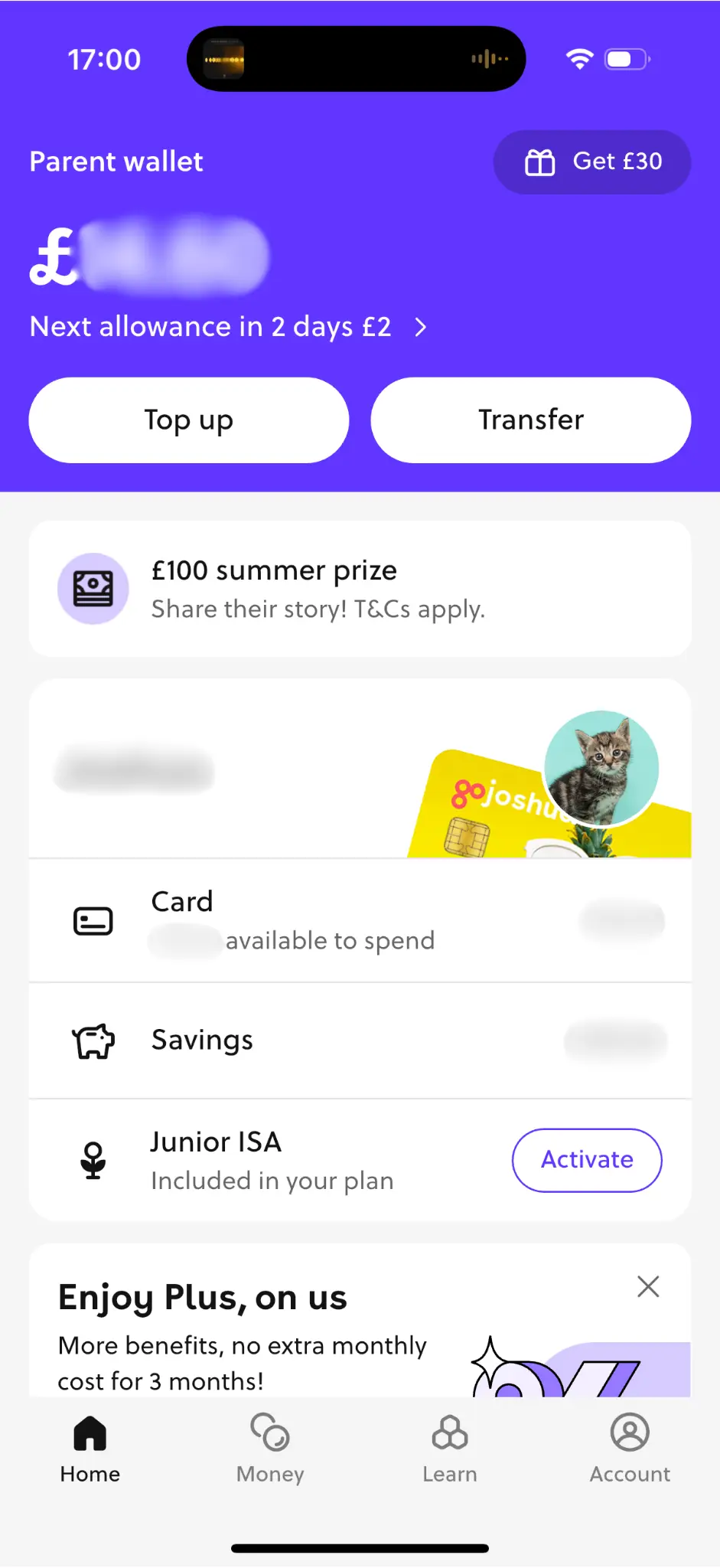
Task: Open the next allowance details
Action: (x=227, y=327)
